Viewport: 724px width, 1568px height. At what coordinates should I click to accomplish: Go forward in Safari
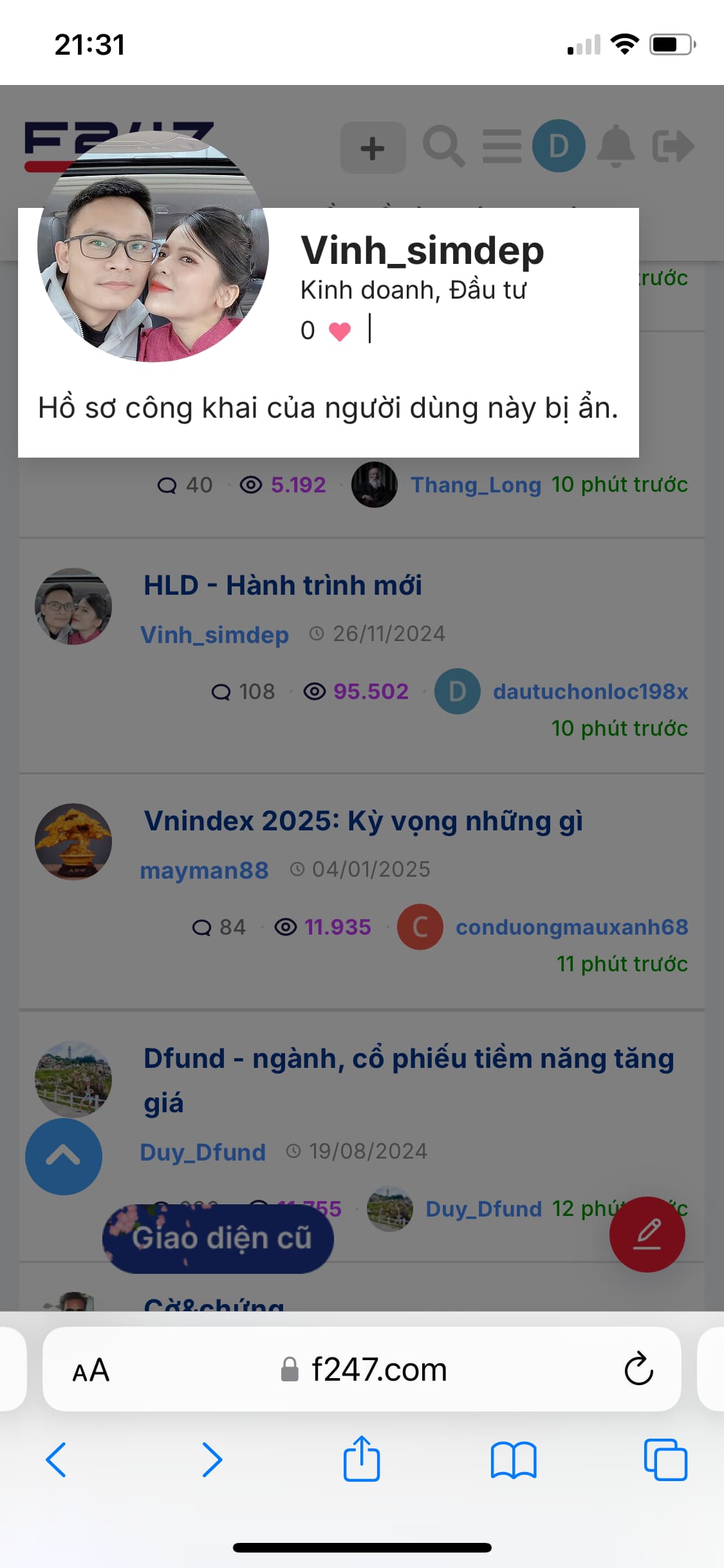point(212,1459)
